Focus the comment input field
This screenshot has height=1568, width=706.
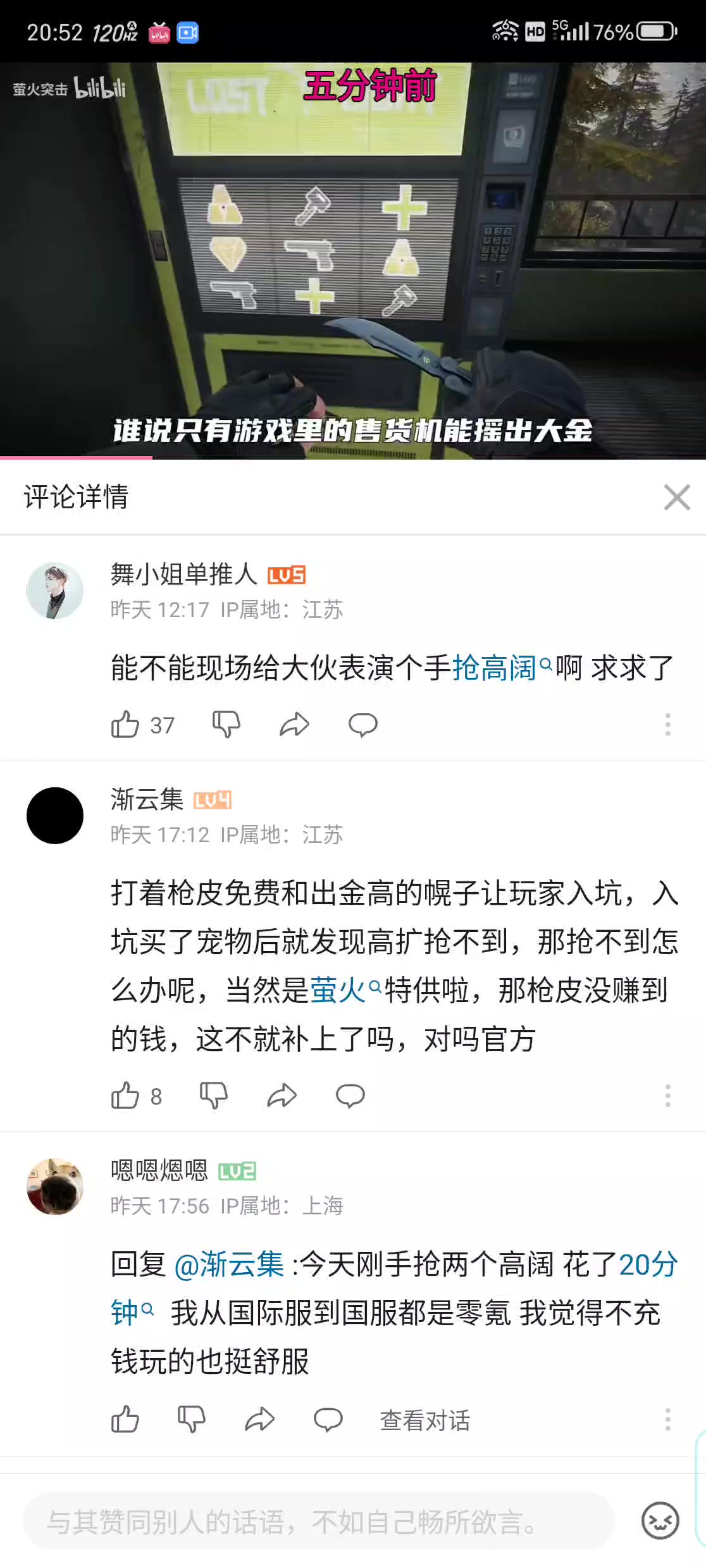pos(318,1521)
